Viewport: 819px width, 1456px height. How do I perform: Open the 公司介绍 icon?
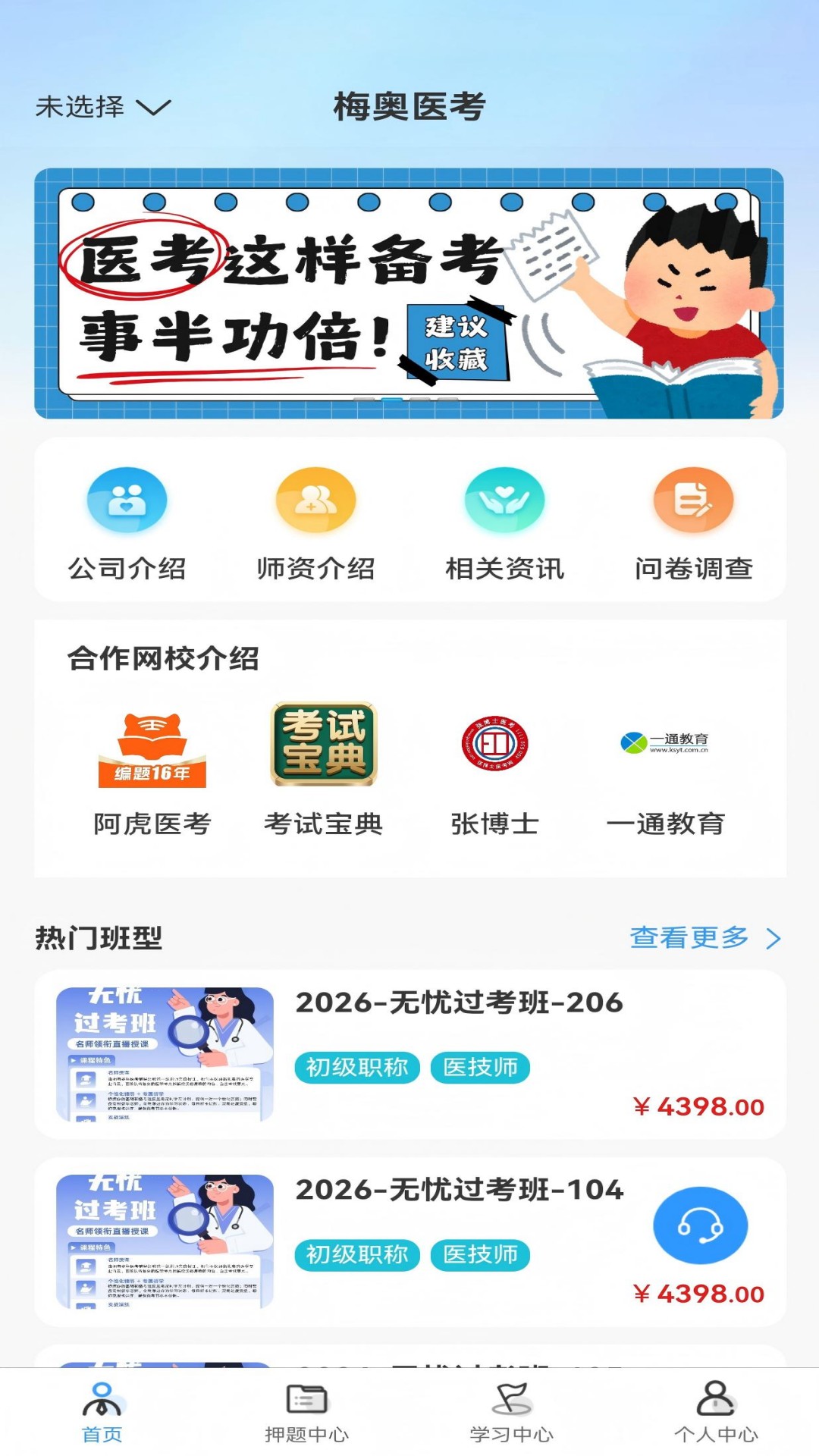click(x=125, y=523)
